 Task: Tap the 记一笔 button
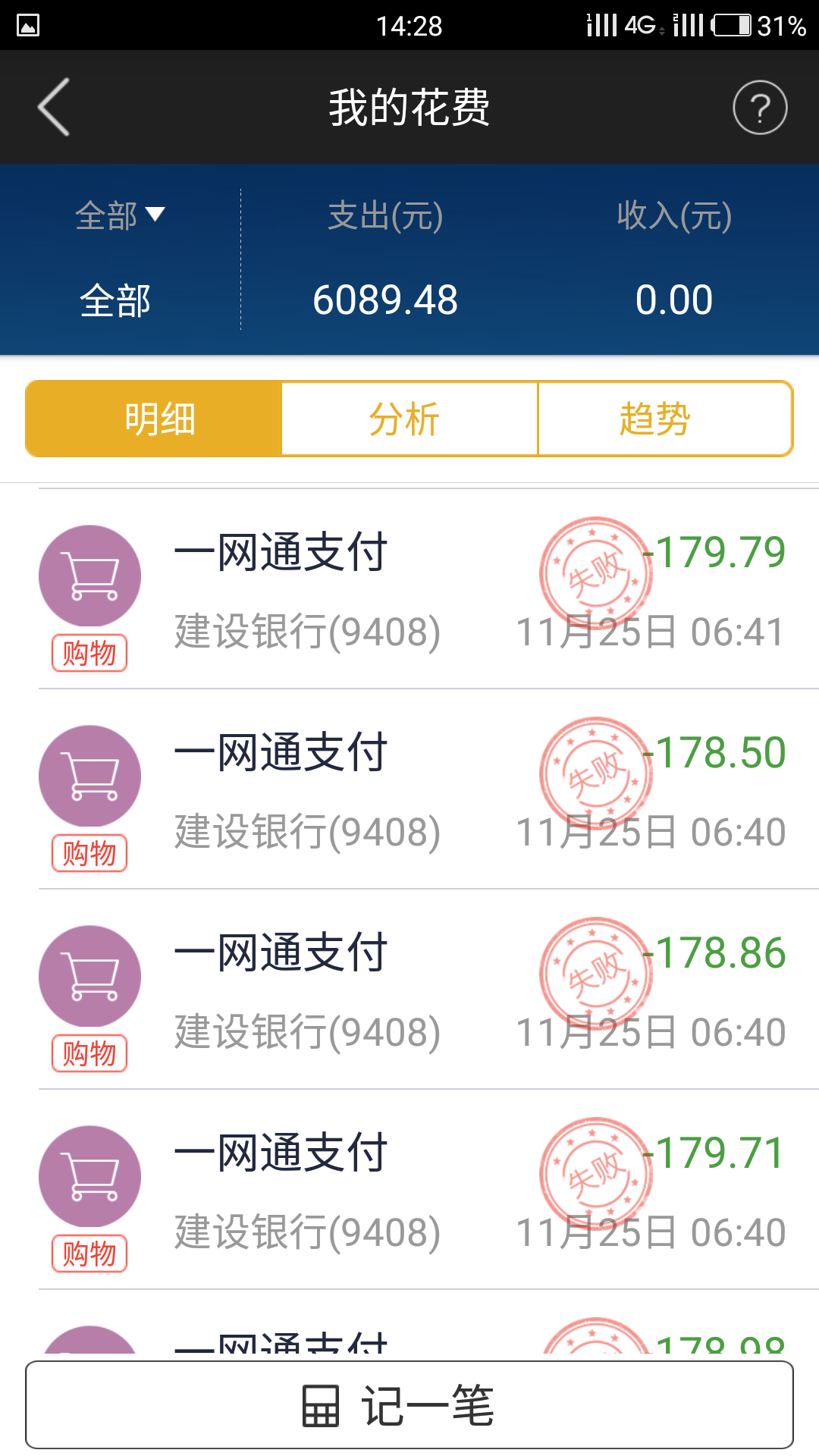(409, 1405)
